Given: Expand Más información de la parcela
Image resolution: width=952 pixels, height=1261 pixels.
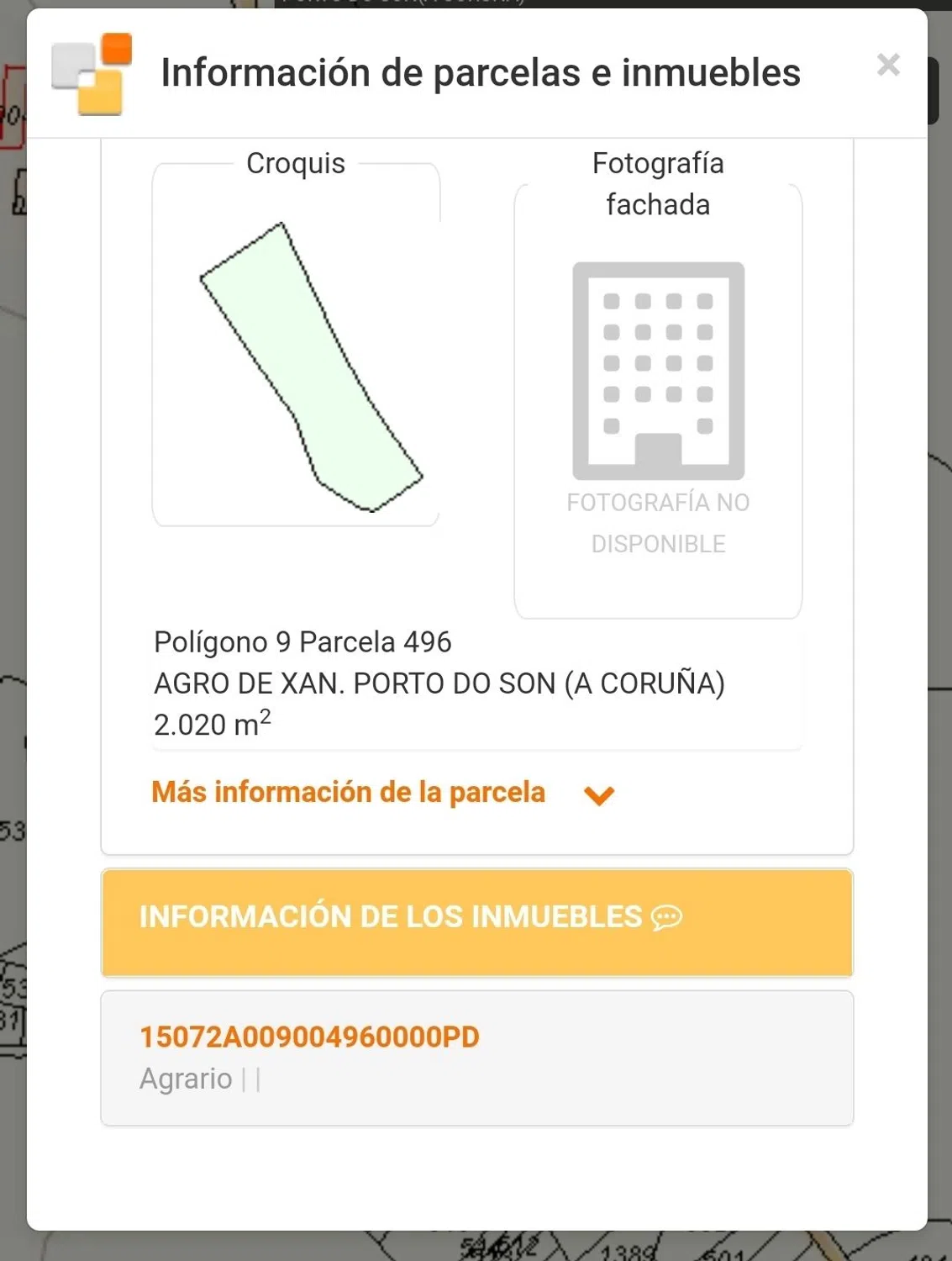Looking at the screenshot, I should coord(382,793).
